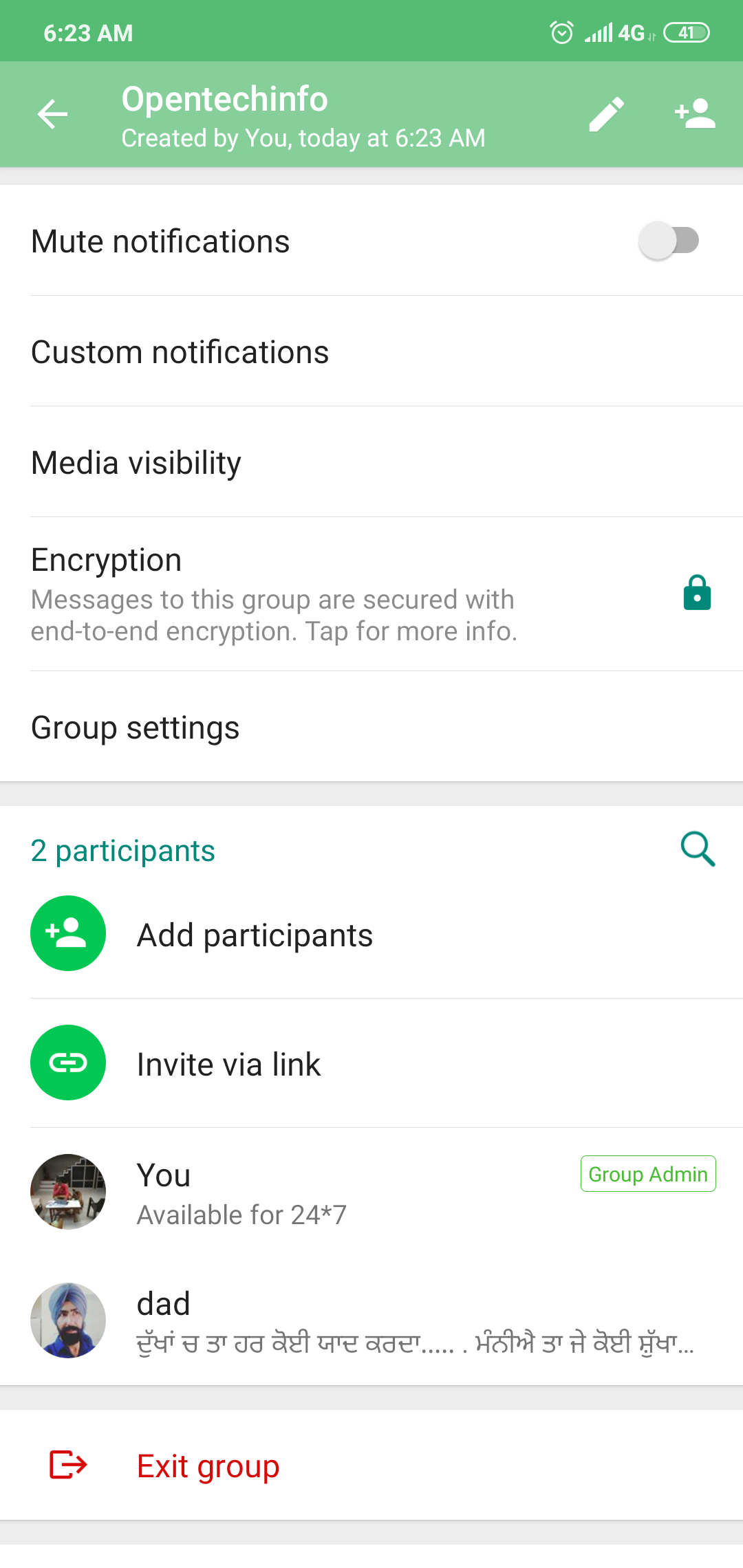Open participant dad's options

[x=371, y=1320]
